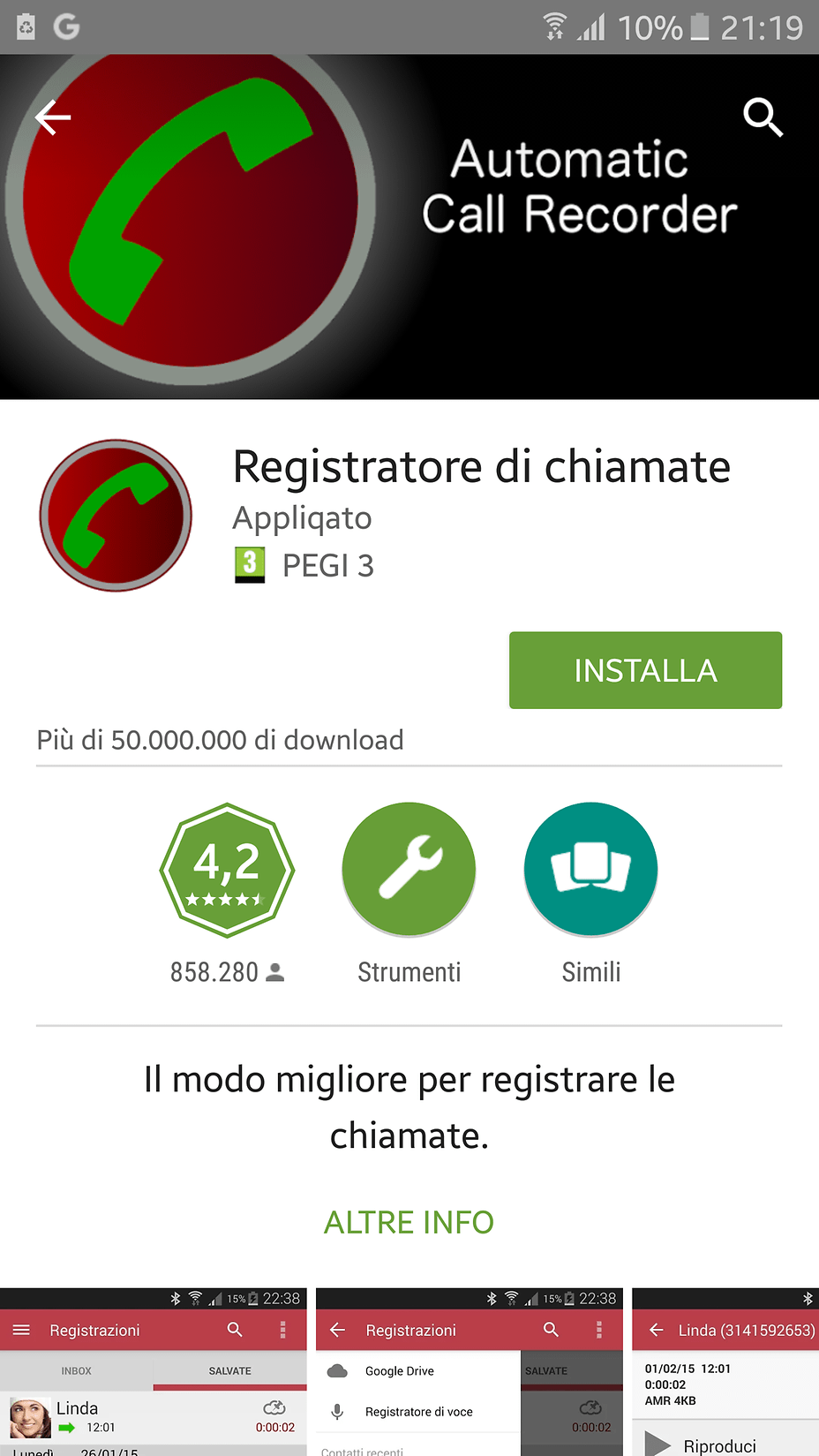Open the 4,2 rating reviews badge
The image size is (819, 1456).
[227, 871]
